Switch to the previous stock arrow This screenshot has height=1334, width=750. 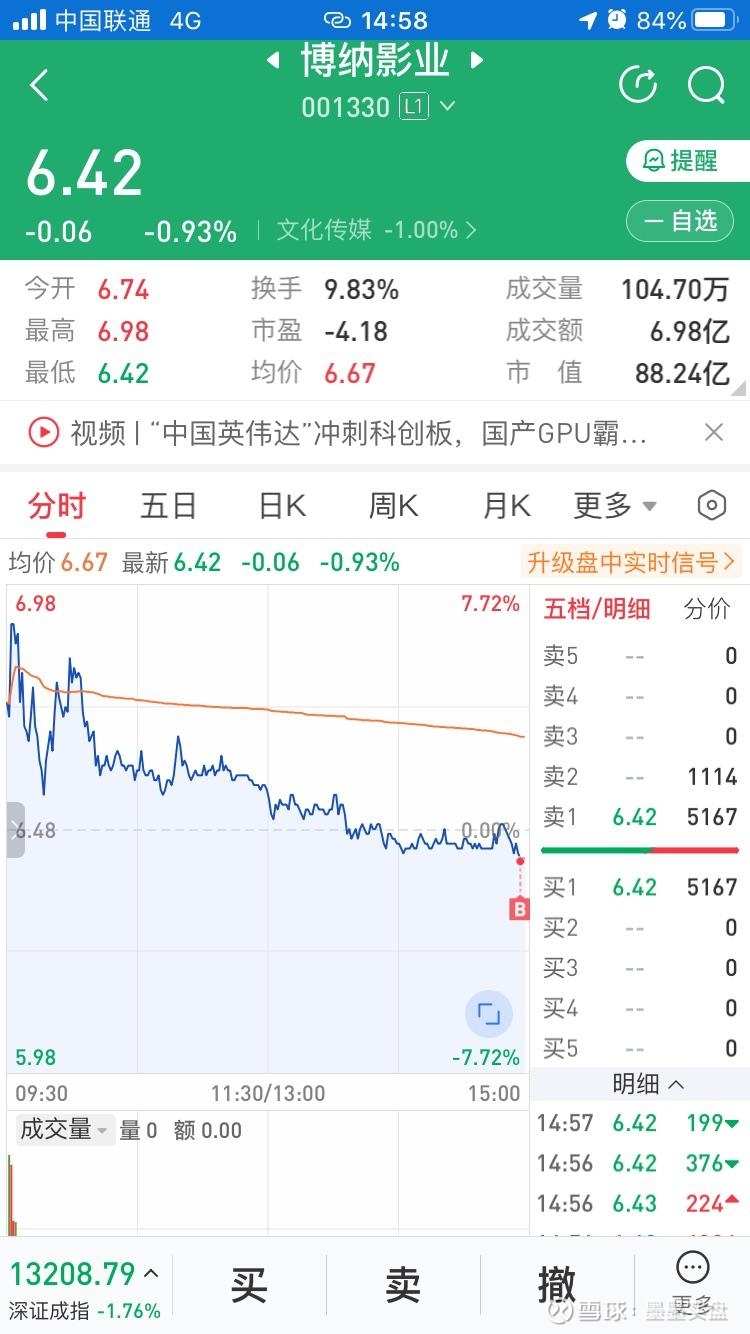272,61
